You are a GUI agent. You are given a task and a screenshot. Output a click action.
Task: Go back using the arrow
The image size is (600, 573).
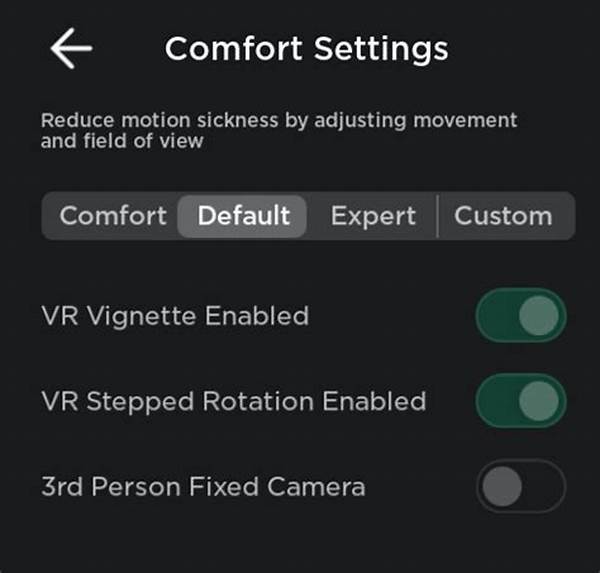coord(71,48)
